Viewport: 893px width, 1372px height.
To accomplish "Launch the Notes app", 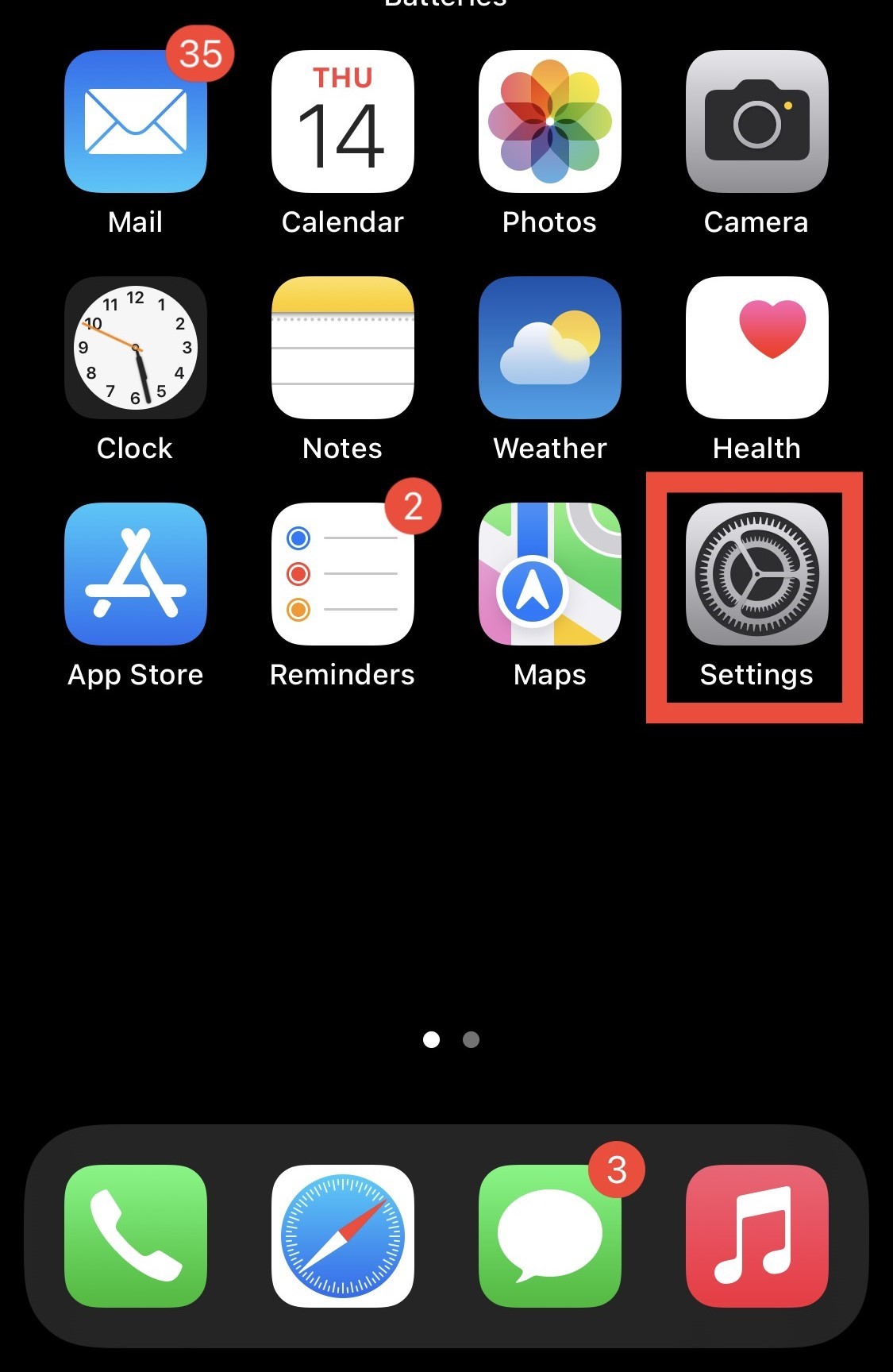I will 342,349.
